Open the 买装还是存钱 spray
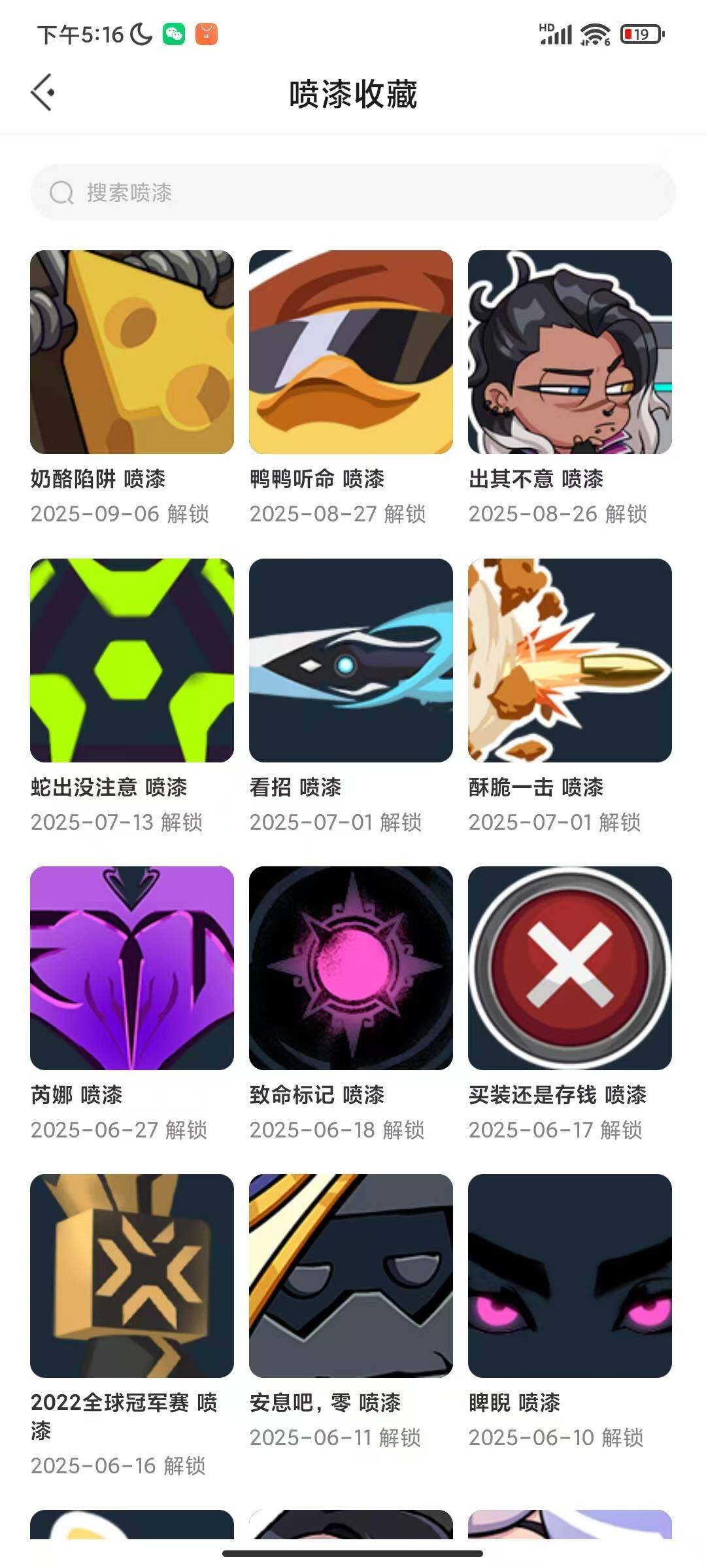This screenshot has width=706, height=1568. (570, 968)
